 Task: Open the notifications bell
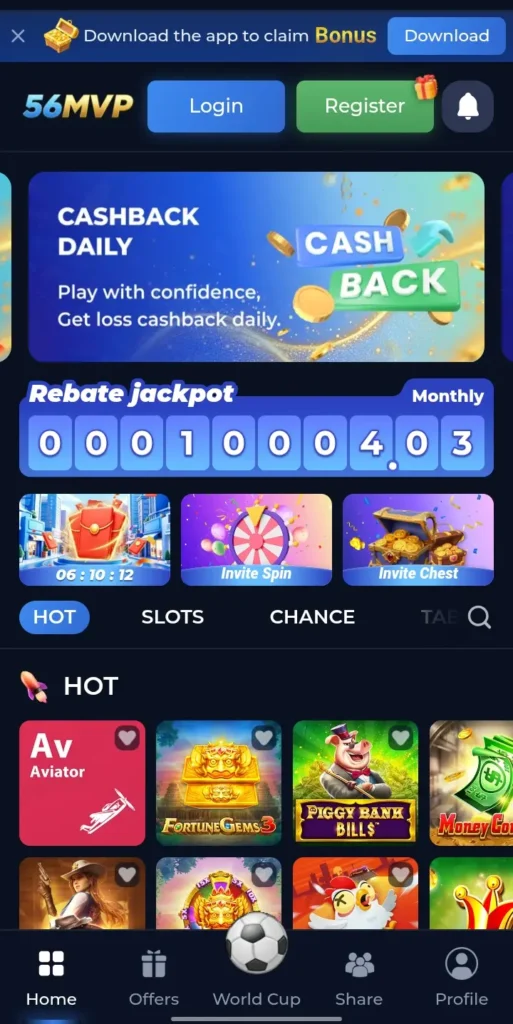tap(467, 106)
